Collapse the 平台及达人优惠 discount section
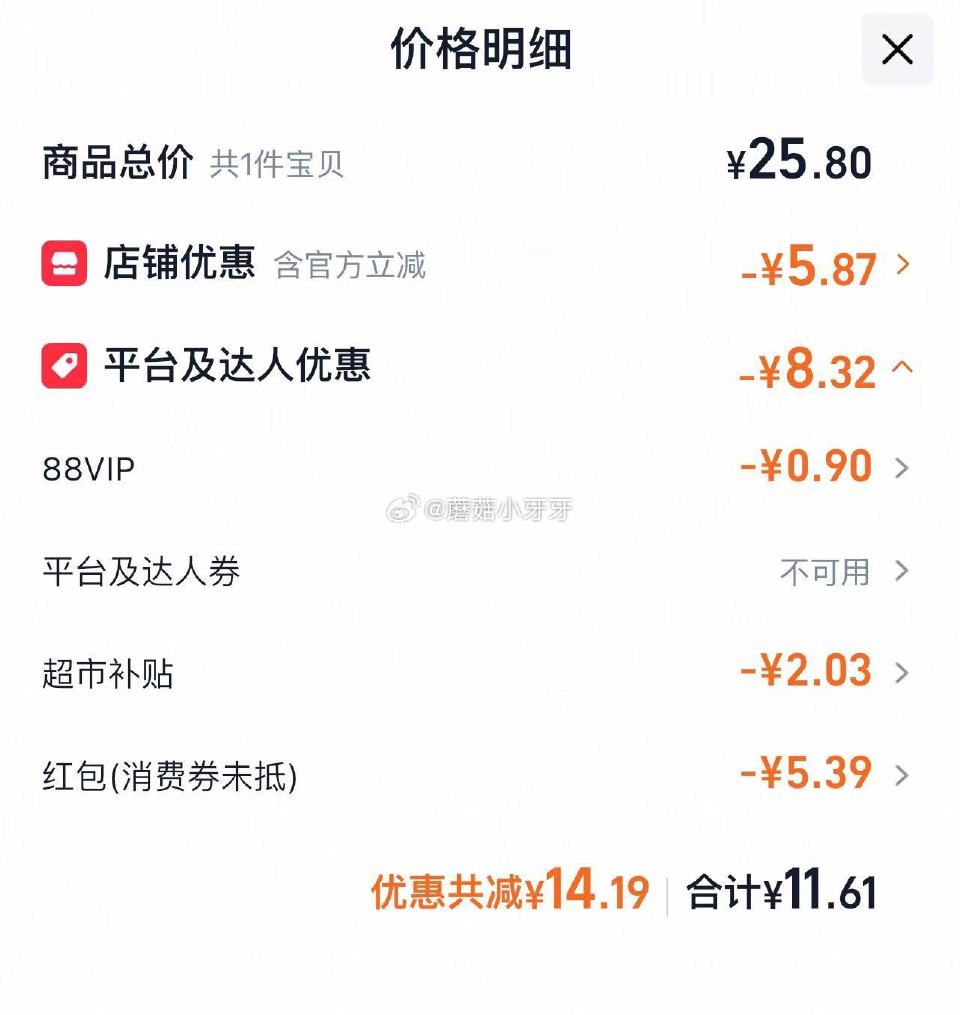The width and height of the screenshot is (960, 1015). [903, 367]
